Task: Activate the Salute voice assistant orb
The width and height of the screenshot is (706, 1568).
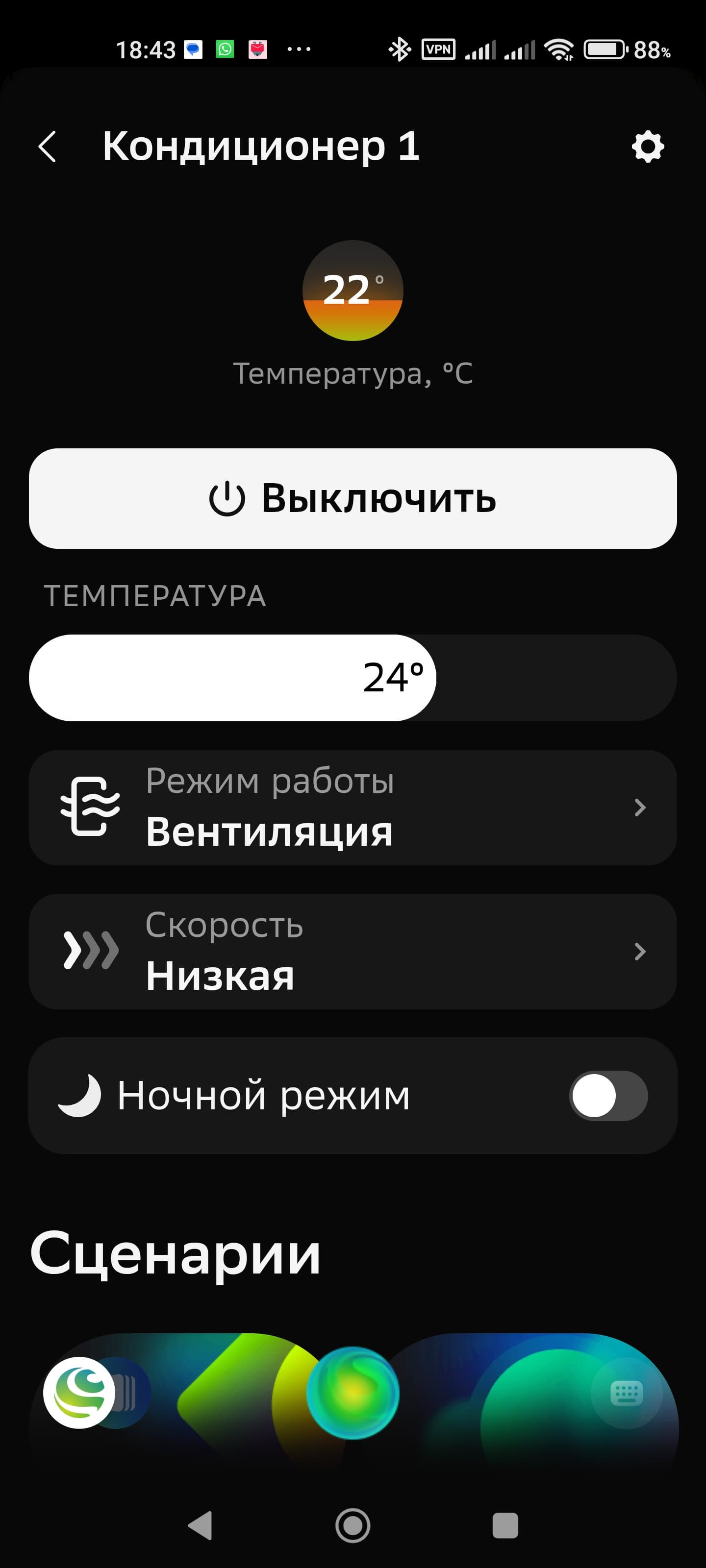Action: pos(353,1393)
